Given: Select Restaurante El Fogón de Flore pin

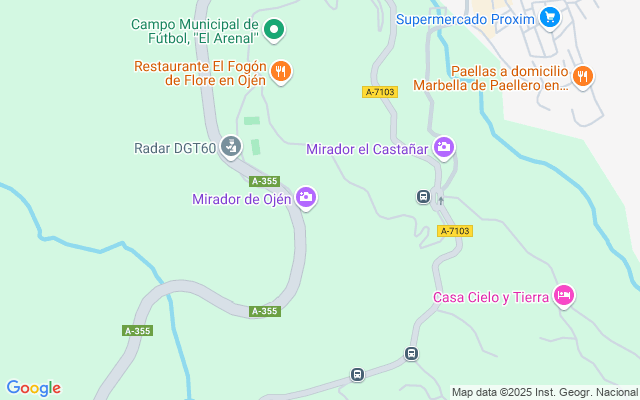Looking at the screenshot, I should 282,71.
